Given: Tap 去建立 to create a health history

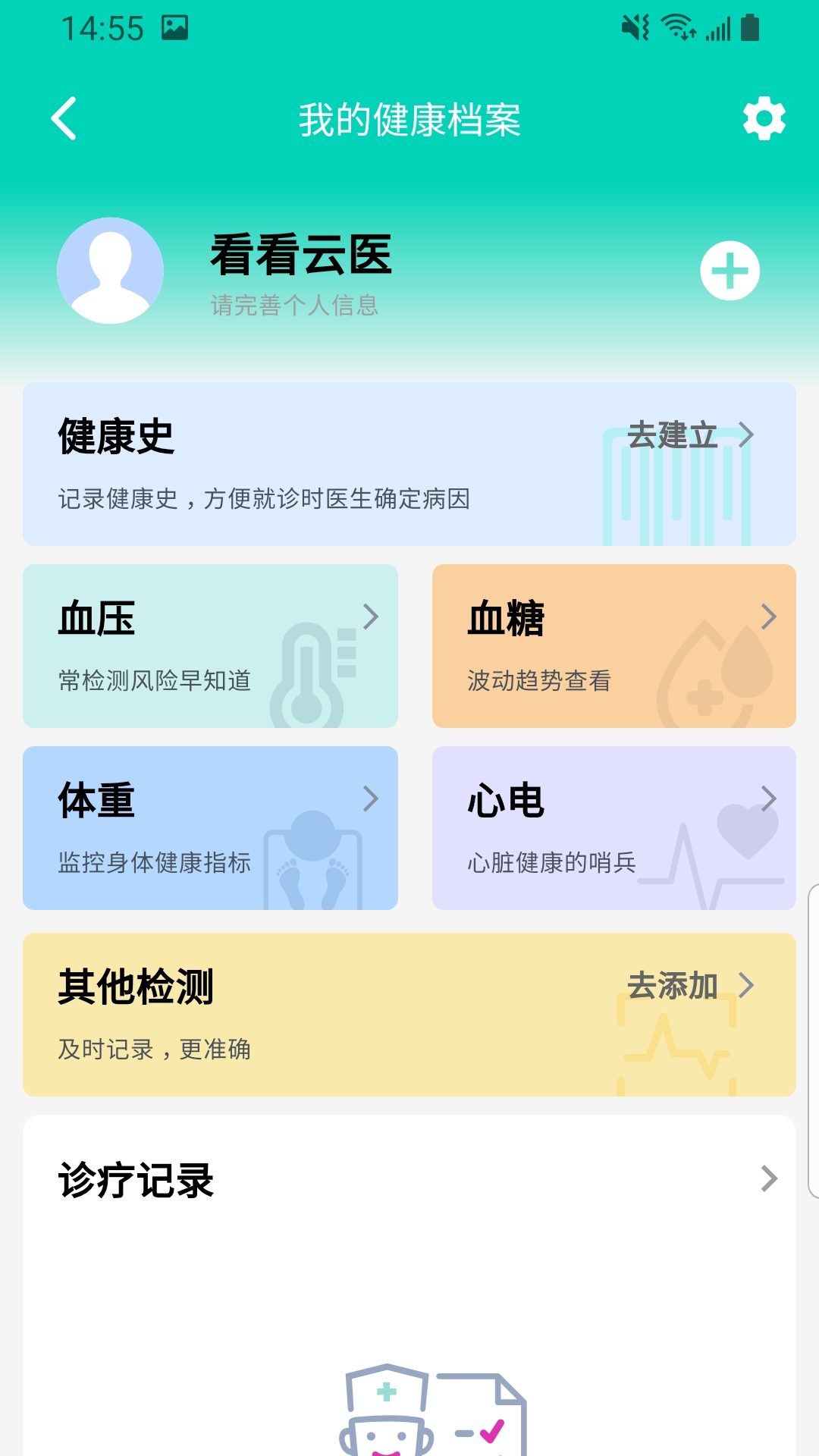Looking at the screenshot, I should pos(673,436).
